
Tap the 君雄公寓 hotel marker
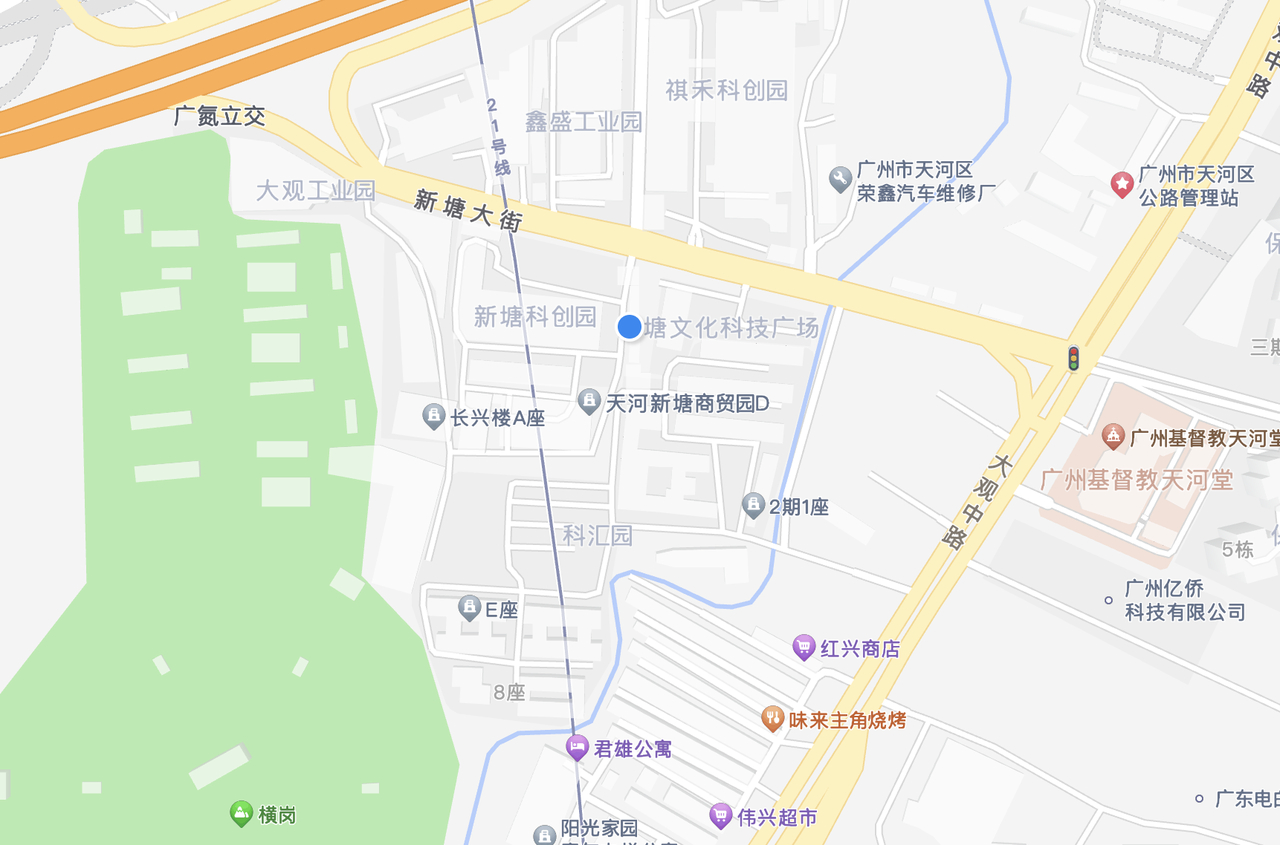[x=577, y=748]
